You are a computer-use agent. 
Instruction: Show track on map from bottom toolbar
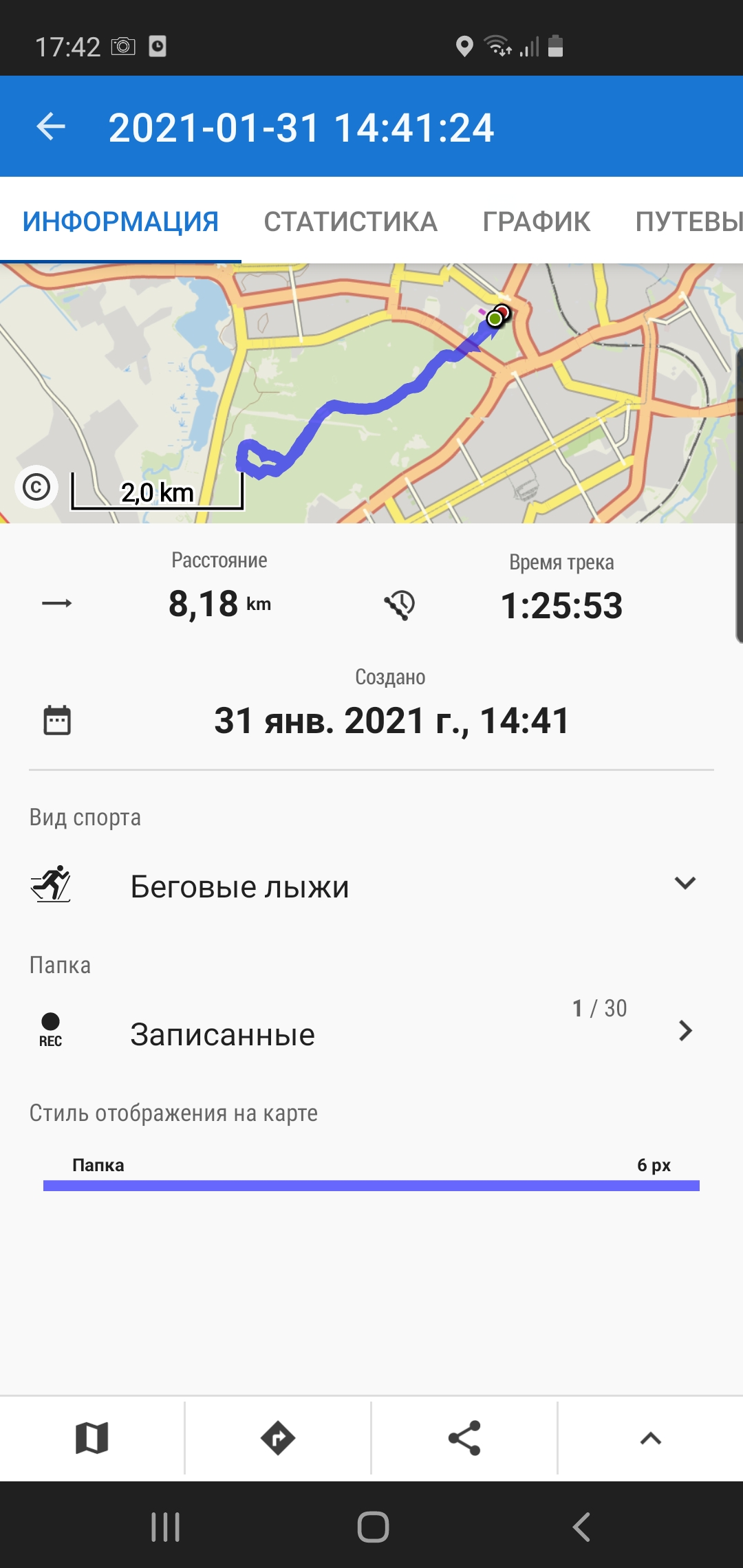tap(92, 1438)
